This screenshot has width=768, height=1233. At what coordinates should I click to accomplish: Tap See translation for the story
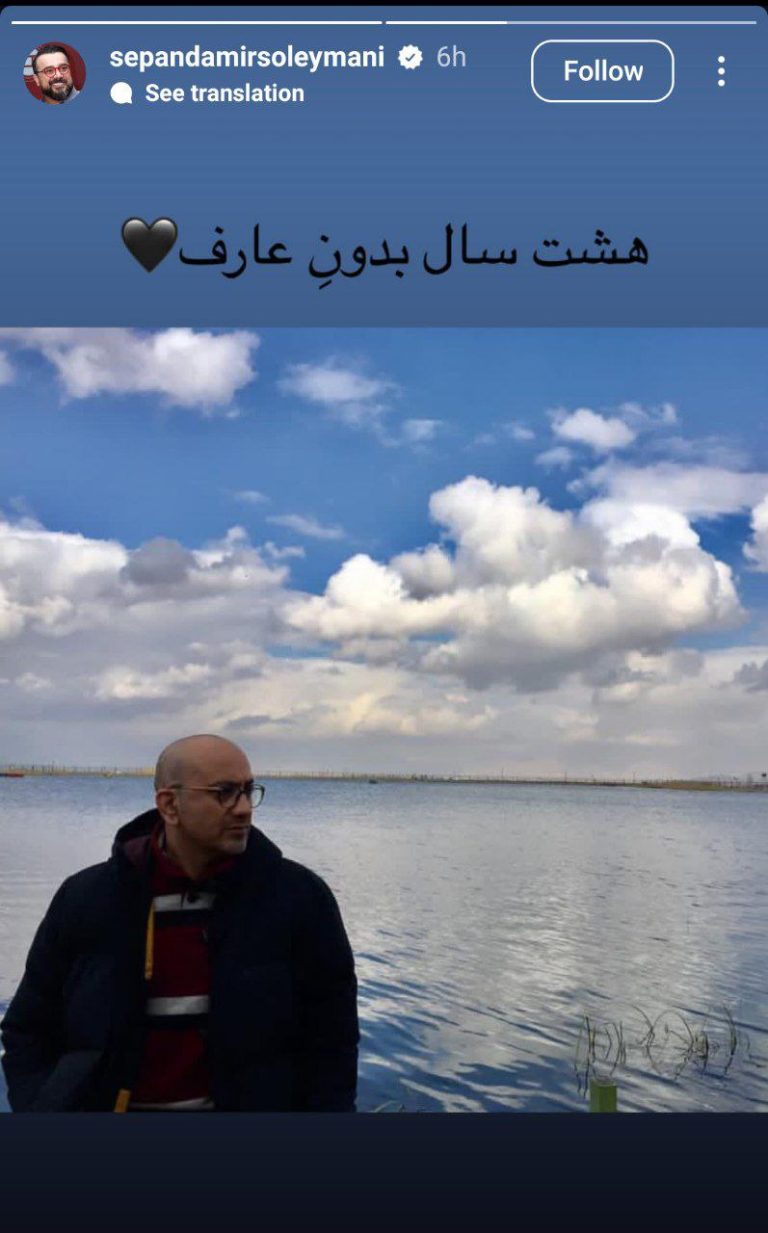(207, 93)
